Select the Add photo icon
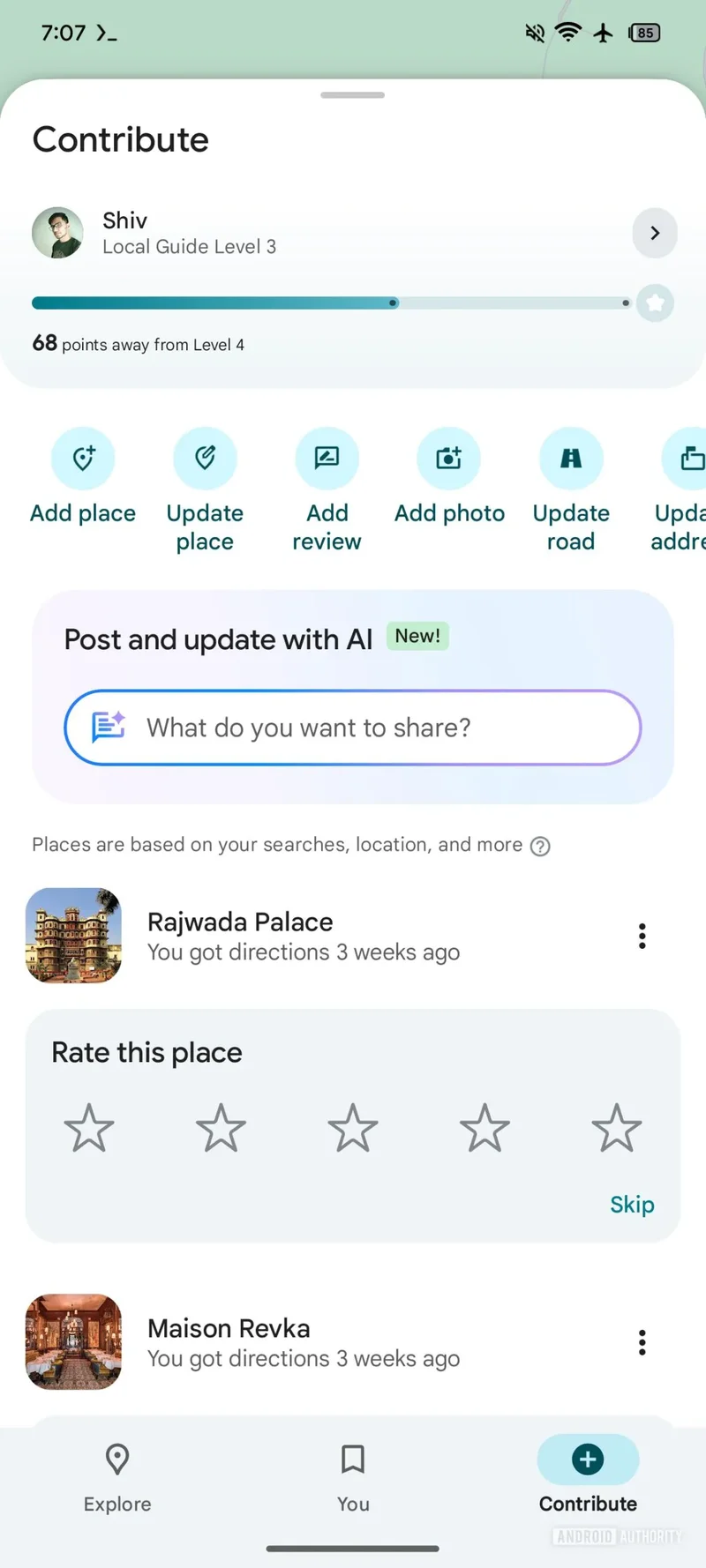706x1568 pixels. tap(449, 458)
